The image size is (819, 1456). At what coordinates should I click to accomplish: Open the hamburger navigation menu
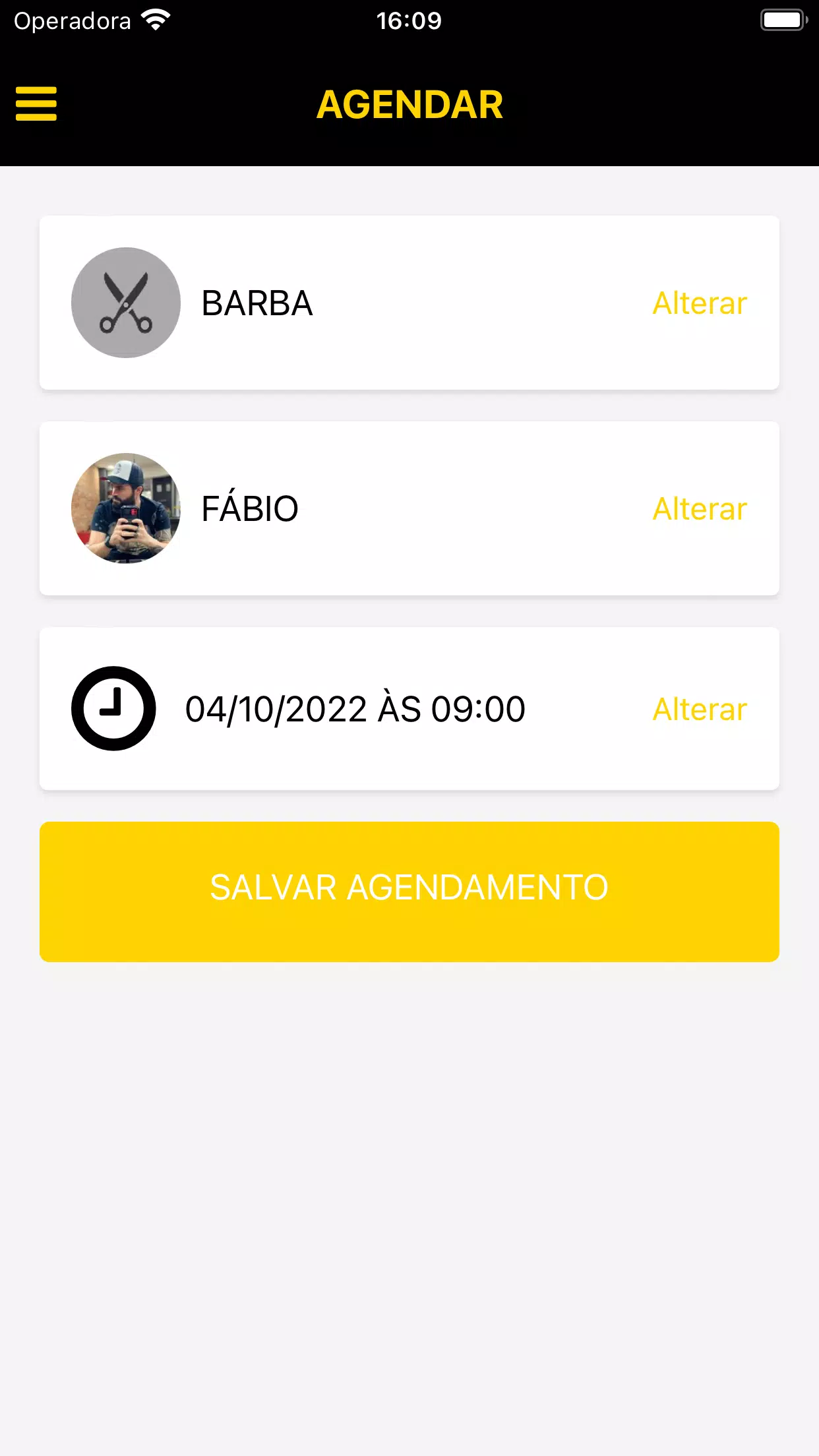36,104
